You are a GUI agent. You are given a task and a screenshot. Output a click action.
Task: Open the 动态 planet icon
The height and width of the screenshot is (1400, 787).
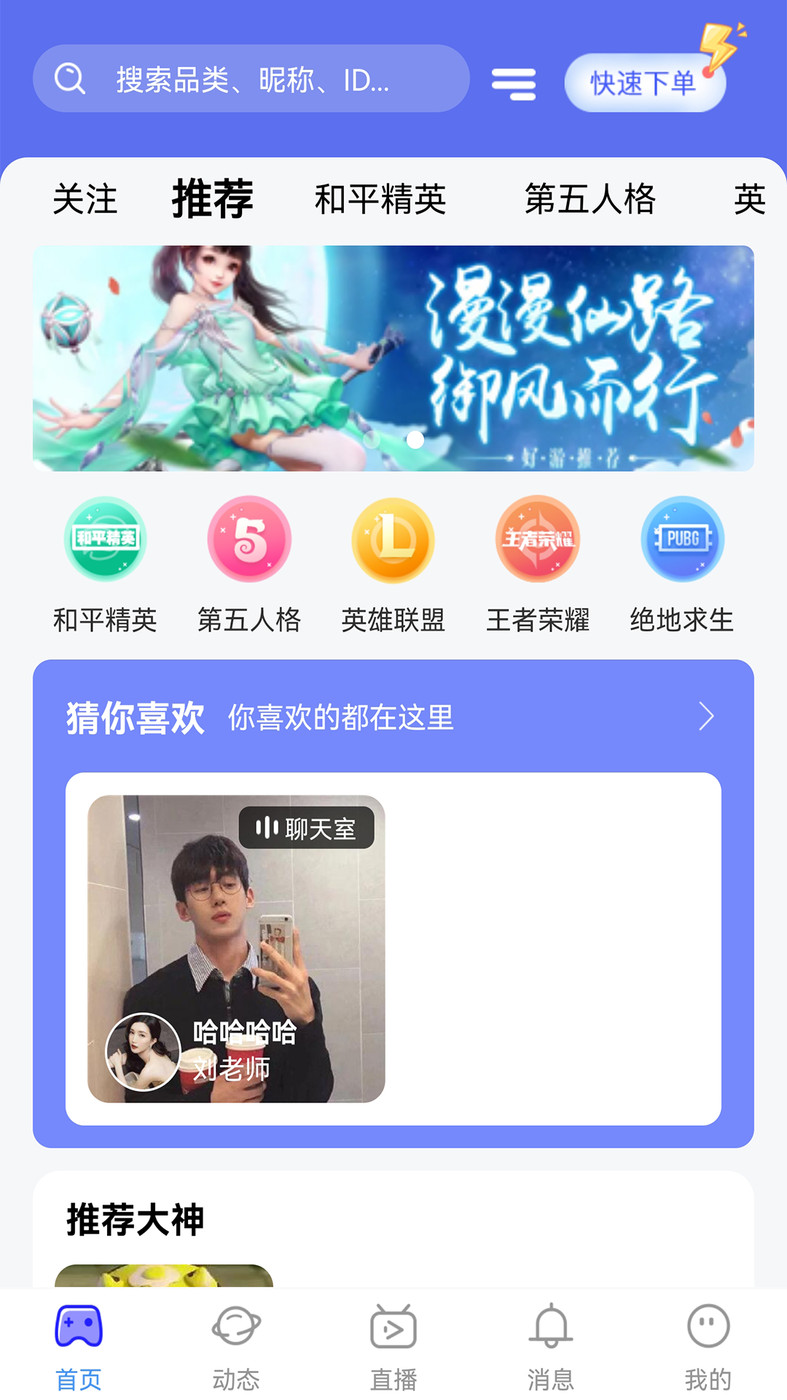coord(235,1325)
